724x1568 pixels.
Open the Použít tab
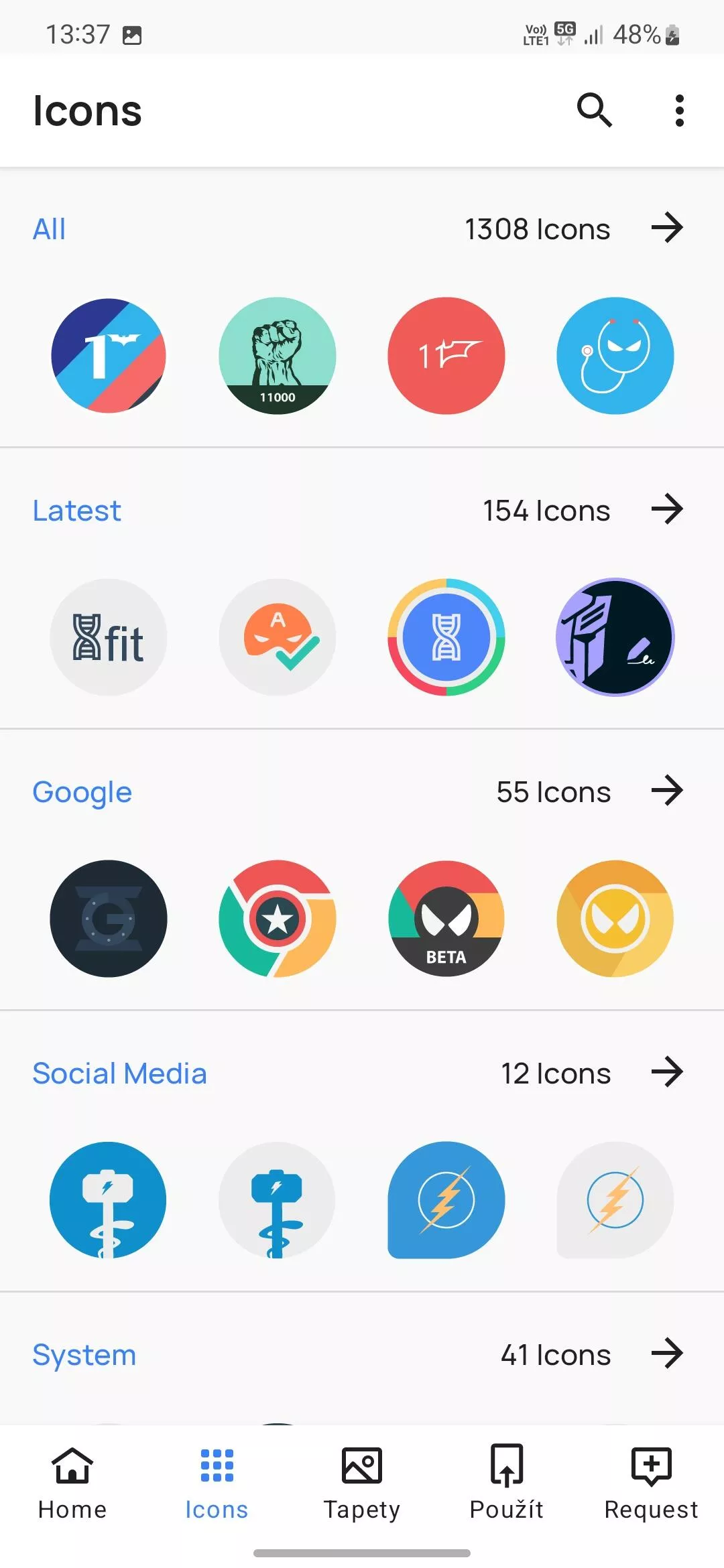click(x=507, y=1482)
